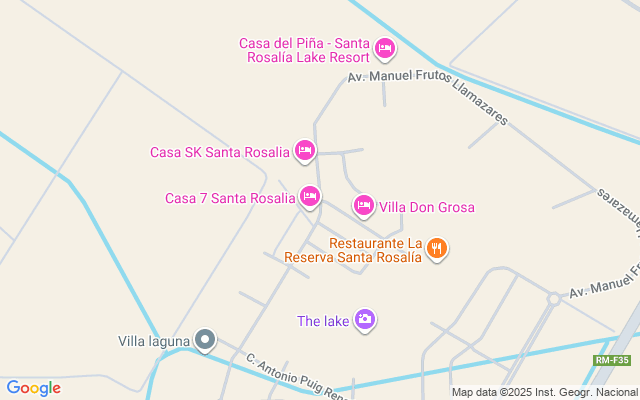Open Villa Don Grosa lodging pin

coord(364,206)
